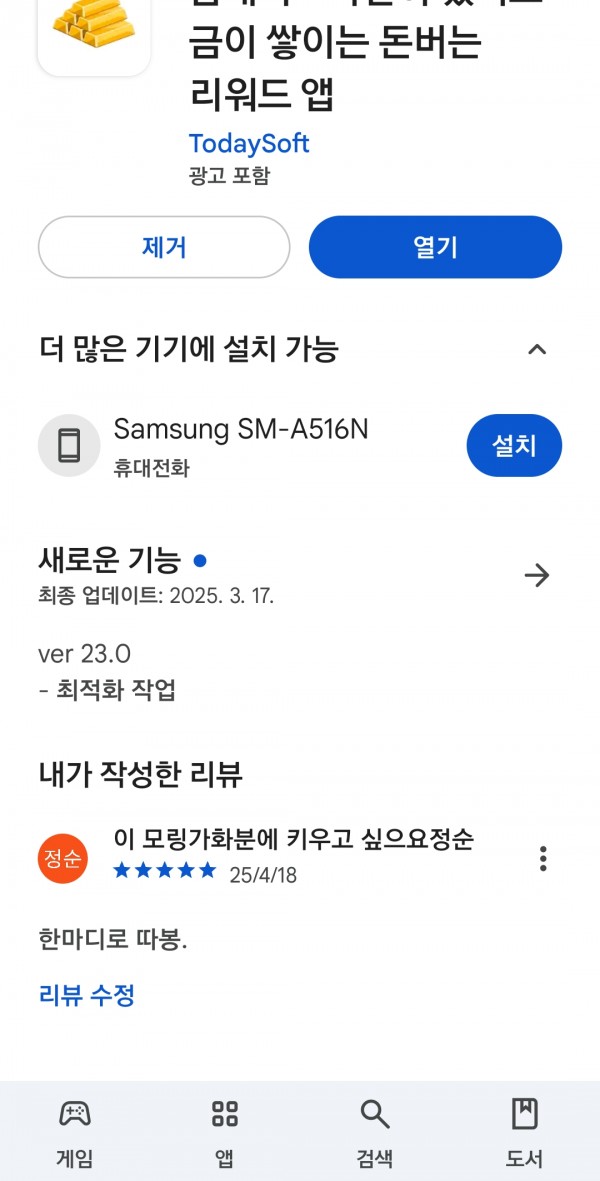
Task: Edit my review via 리뷰 수정
Action: point(87,995)
